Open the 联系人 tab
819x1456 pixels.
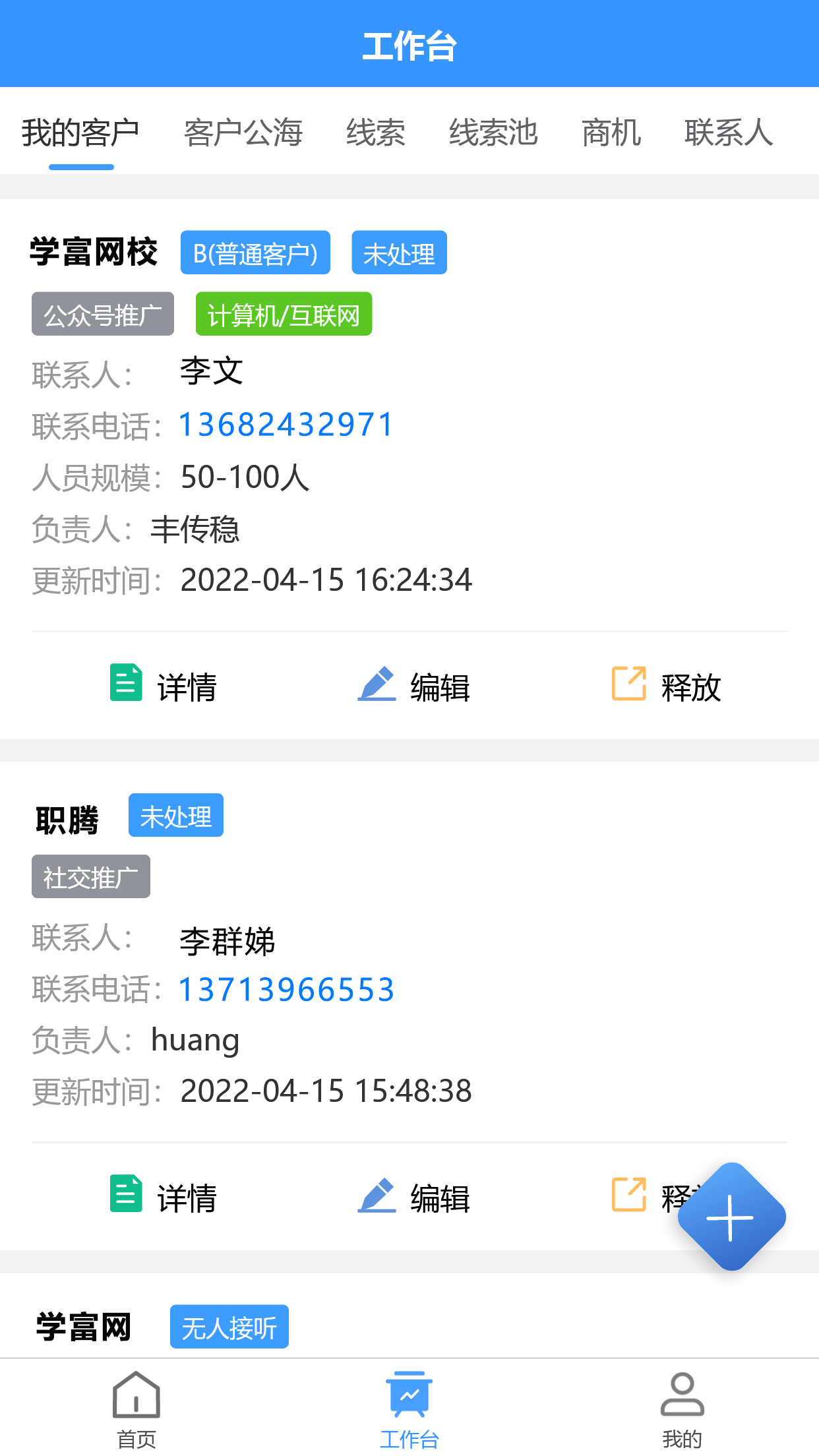[729, 133]
